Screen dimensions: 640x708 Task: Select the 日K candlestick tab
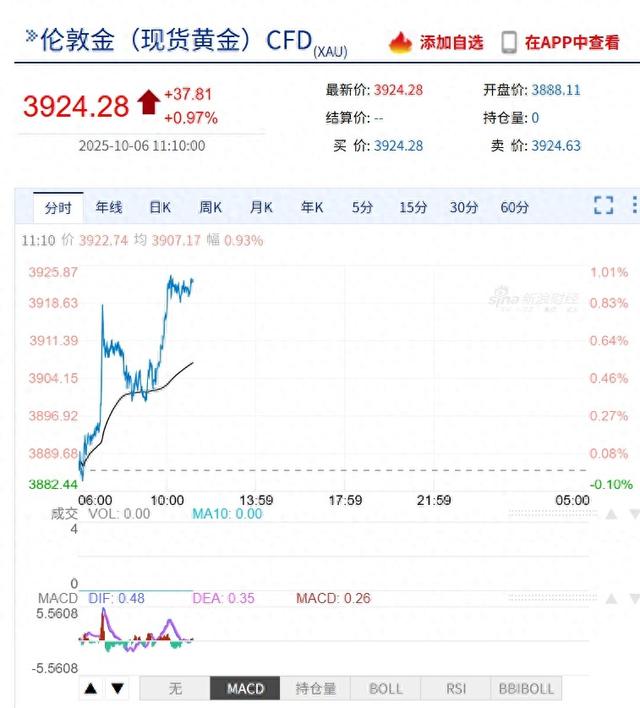click(160, 207)
